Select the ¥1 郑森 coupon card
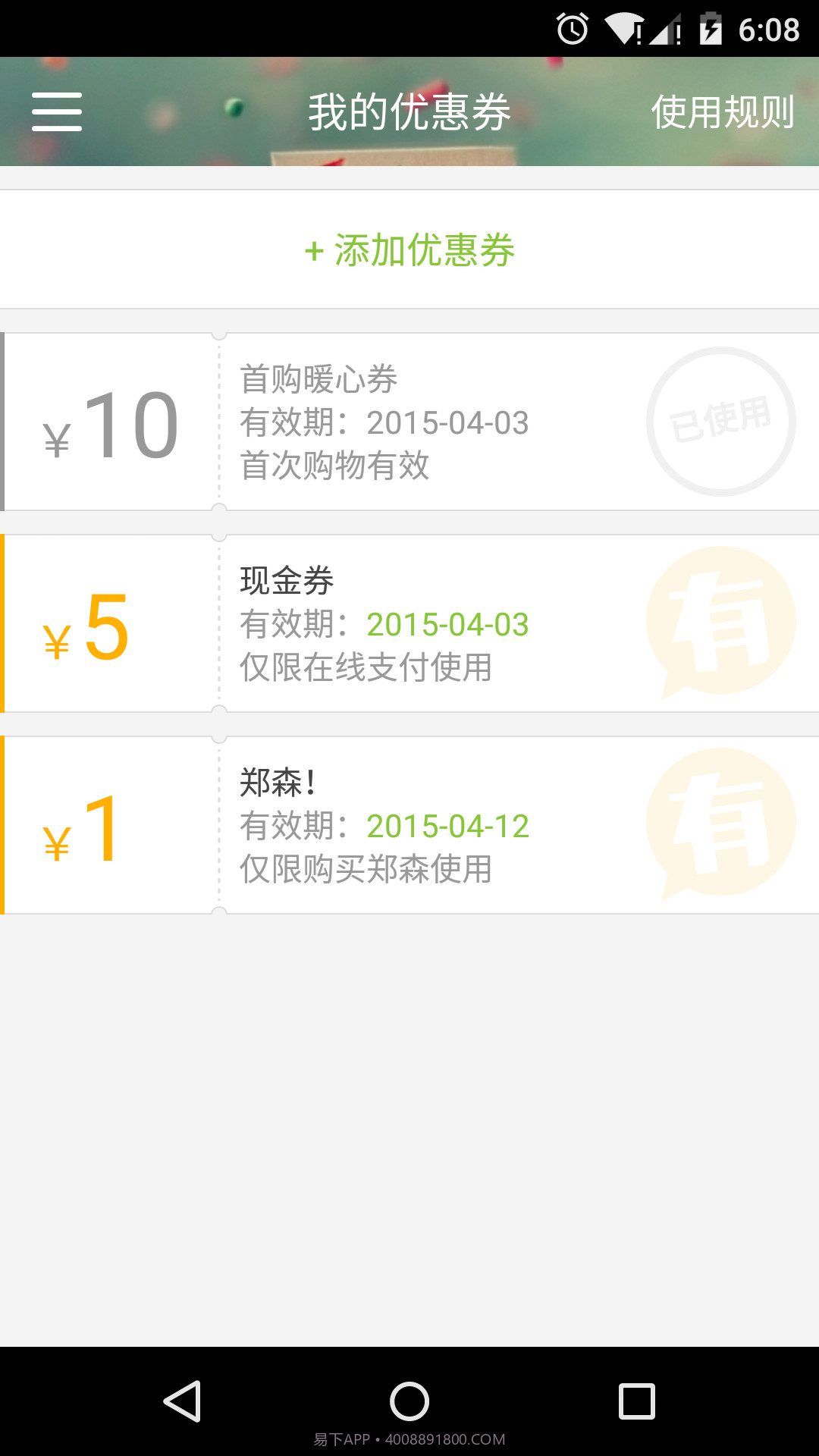819x1456 pixels. click(409, 823)
